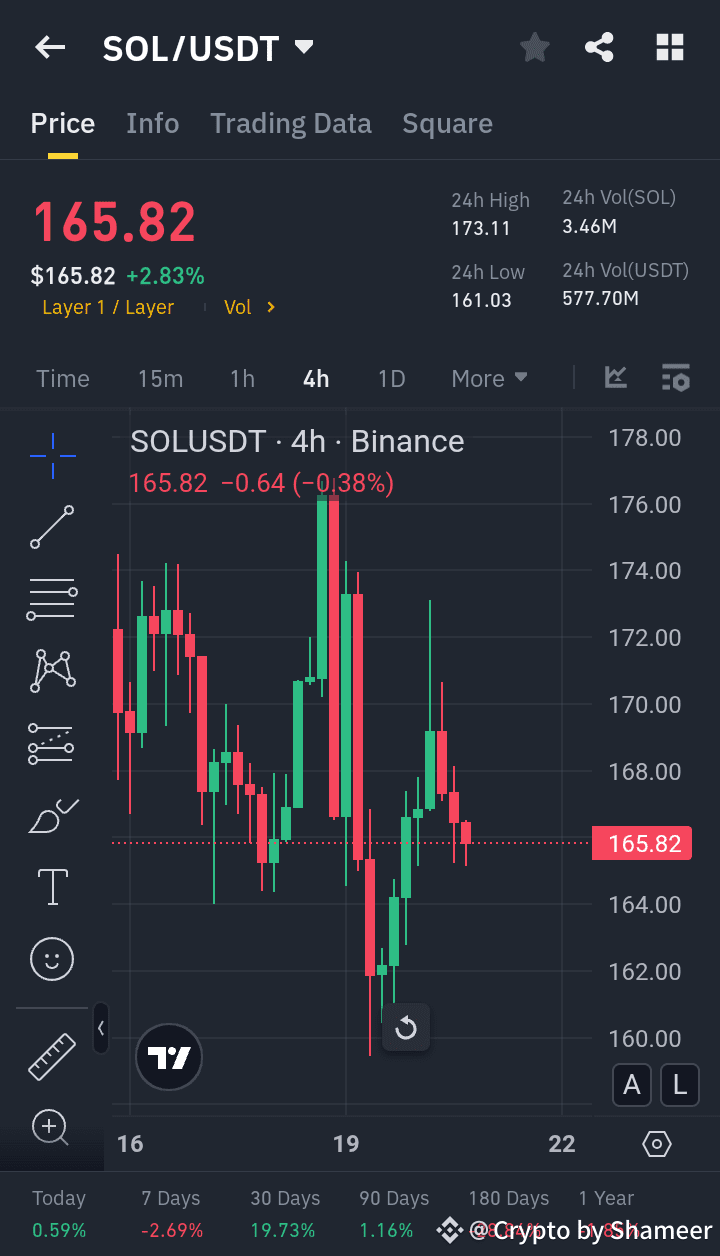Toggle the favorite star for SOL/USDT
This screenshot has width=720, height=1256.
tap(534, 46)
